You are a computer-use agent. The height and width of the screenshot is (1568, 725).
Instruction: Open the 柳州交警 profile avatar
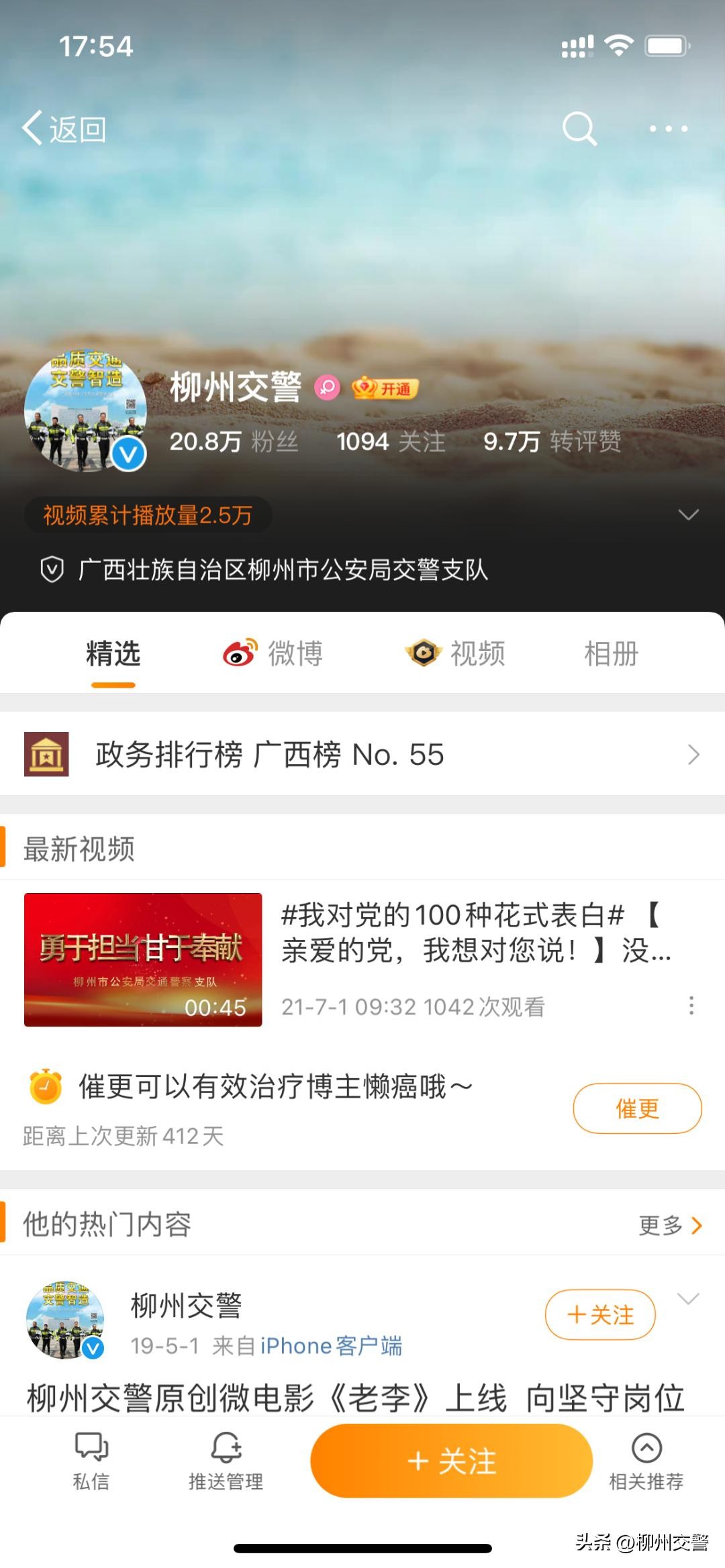coord(85,410)
